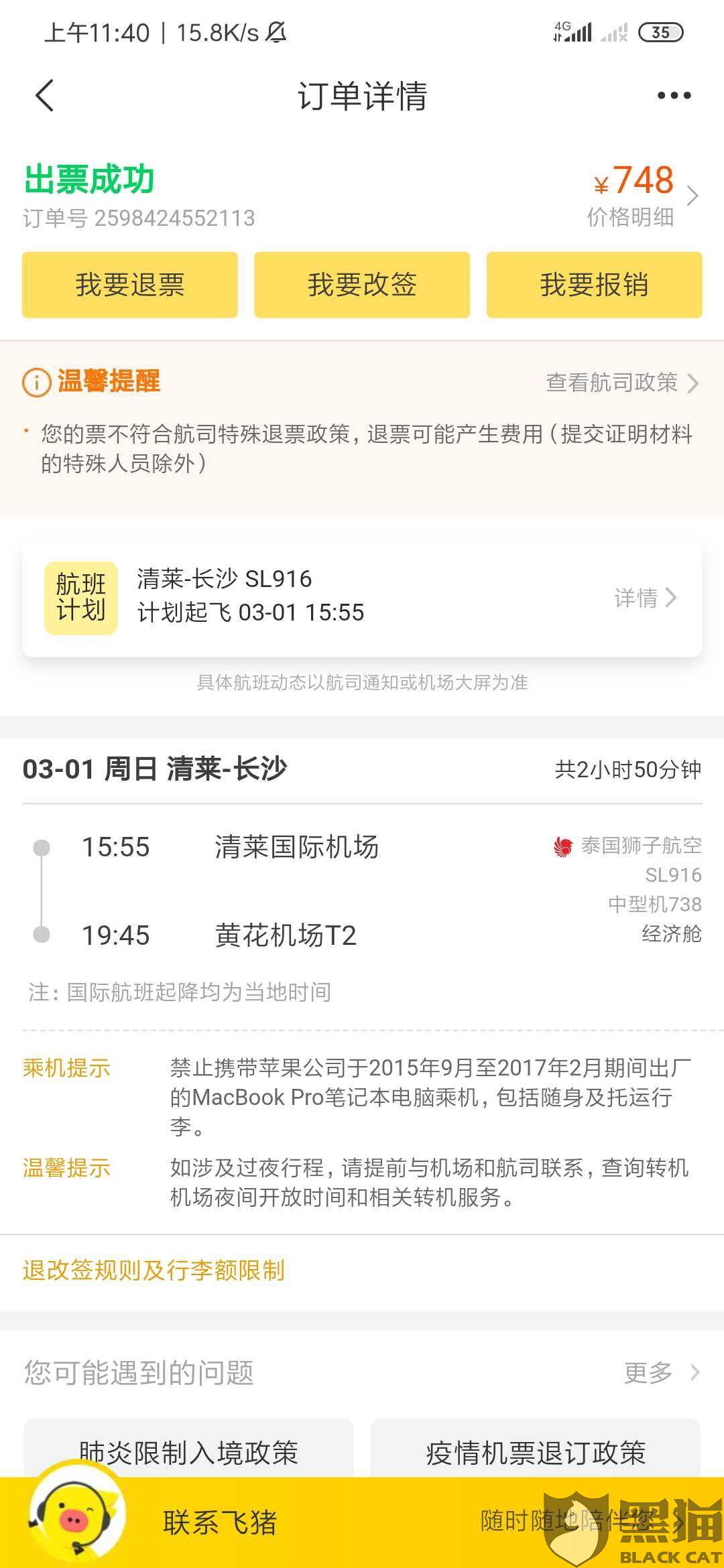Open 肺炎限制入境政策 question
Image resolution: width=724 pixels, height=1568 pixels.
coord(188,1453)
